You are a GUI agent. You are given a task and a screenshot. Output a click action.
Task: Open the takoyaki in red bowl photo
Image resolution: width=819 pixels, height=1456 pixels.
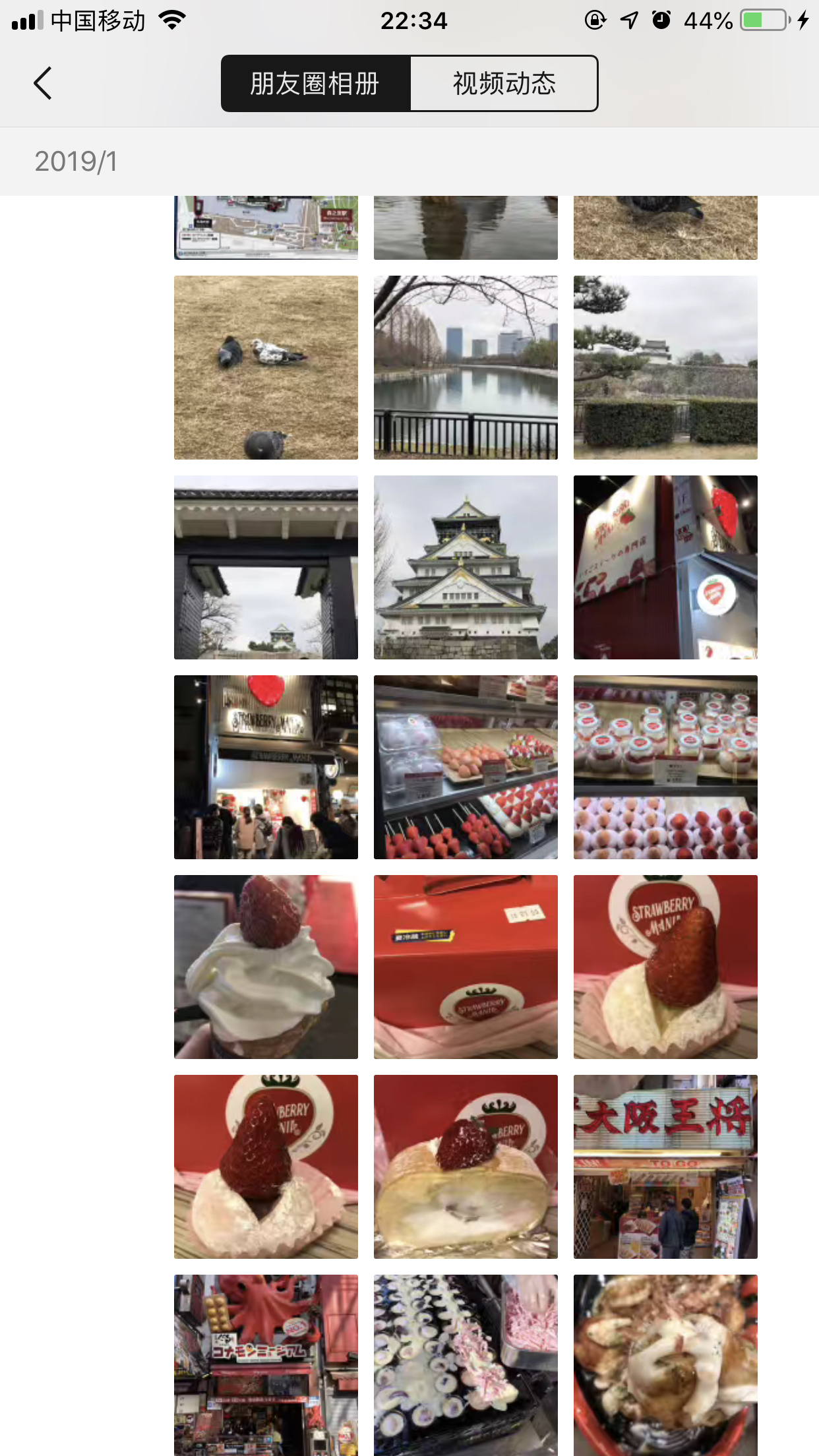click(665, 1365)
